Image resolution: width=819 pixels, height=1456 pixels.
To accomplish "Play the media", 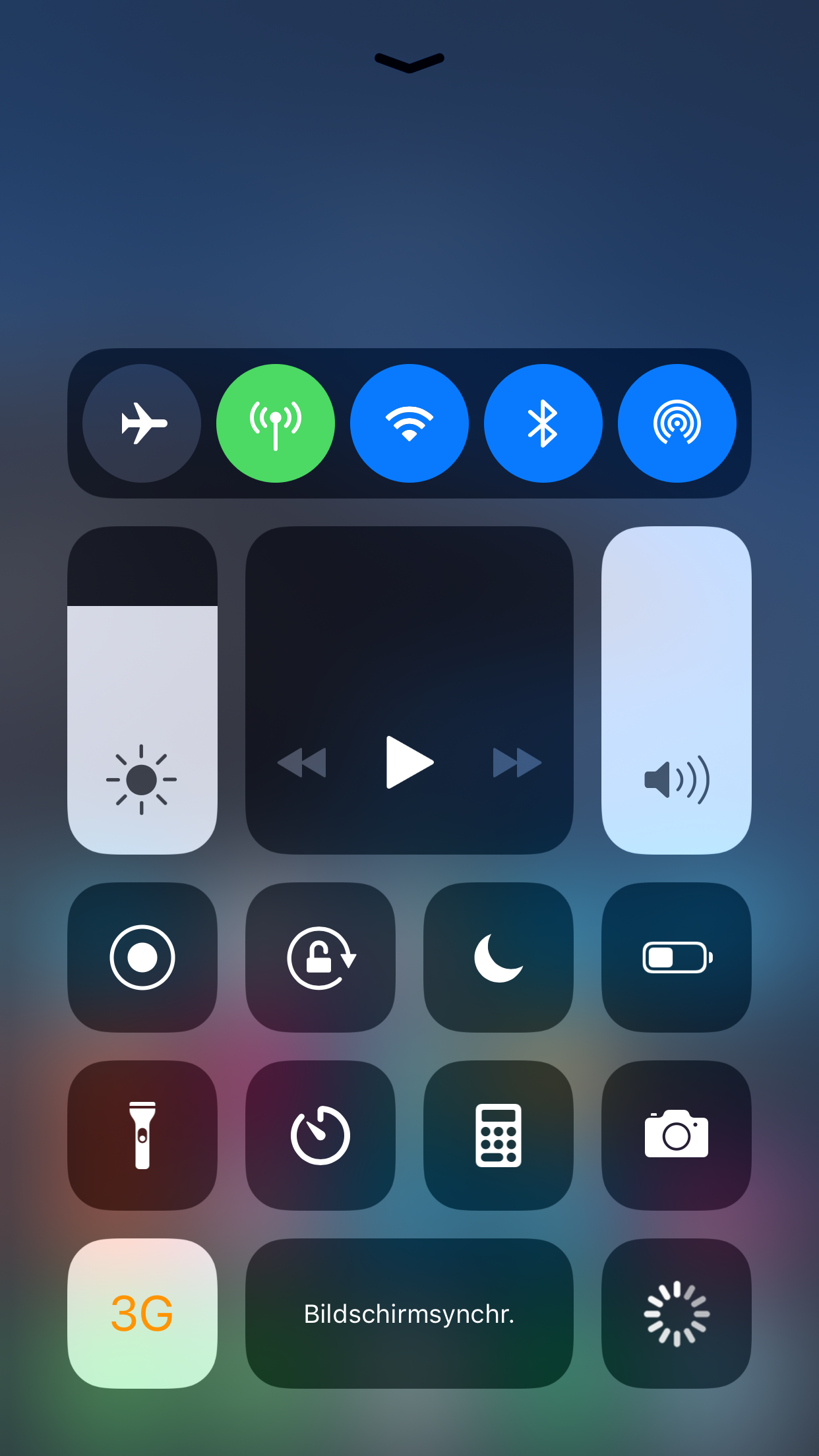I will click(x=409, y=762).
